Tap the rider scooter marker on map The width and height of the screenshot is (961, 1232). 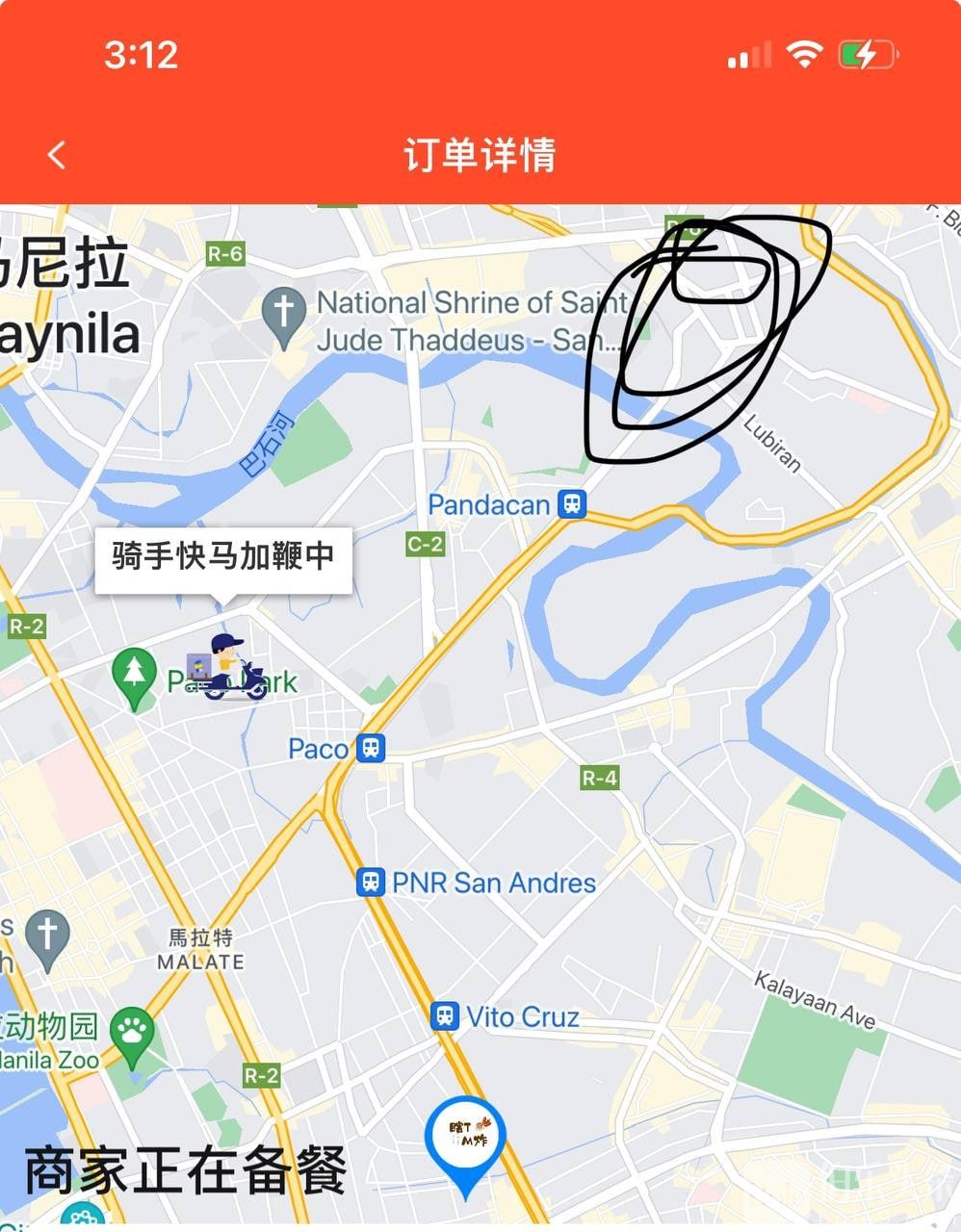pos(227,668)
